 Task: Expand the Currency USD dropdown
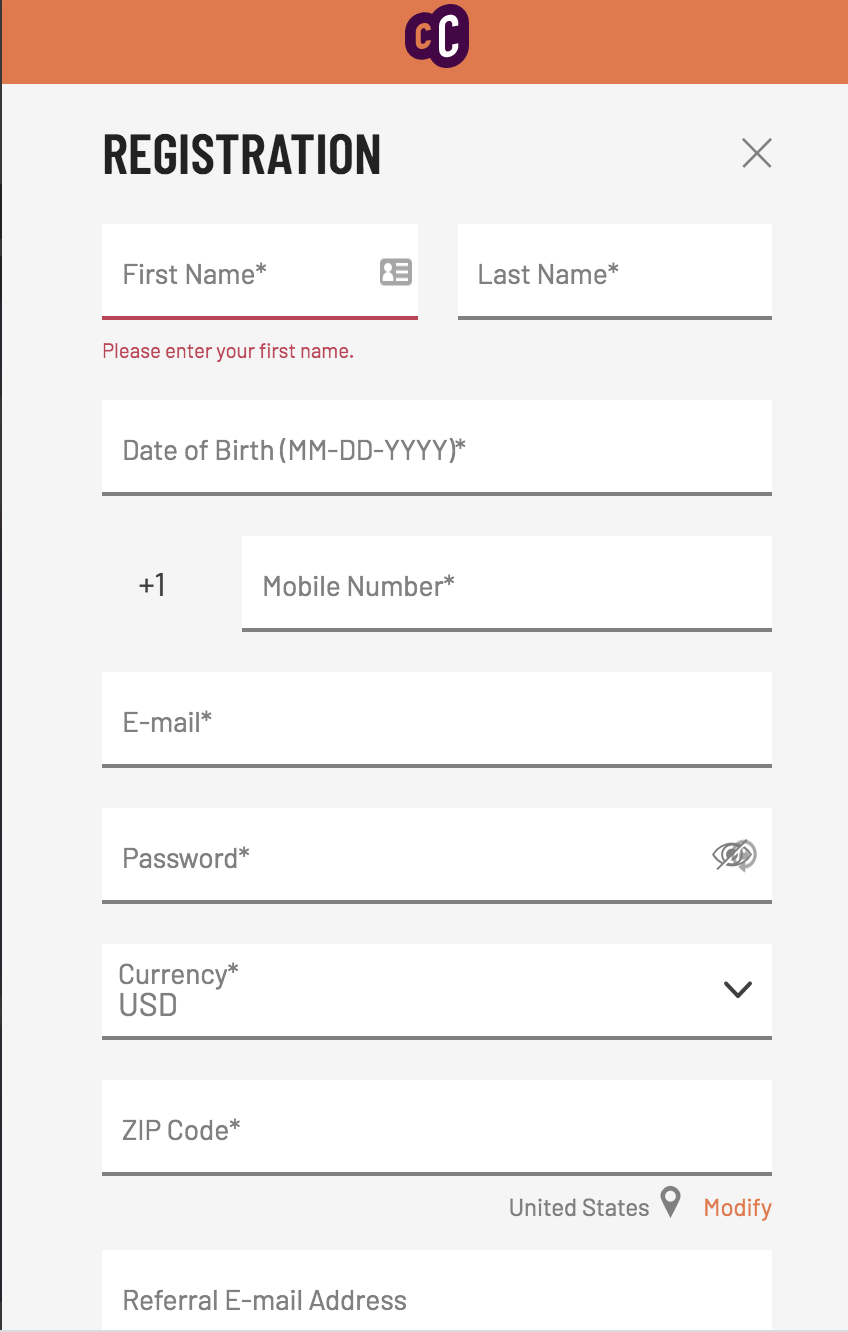click(x=436, y=990)
